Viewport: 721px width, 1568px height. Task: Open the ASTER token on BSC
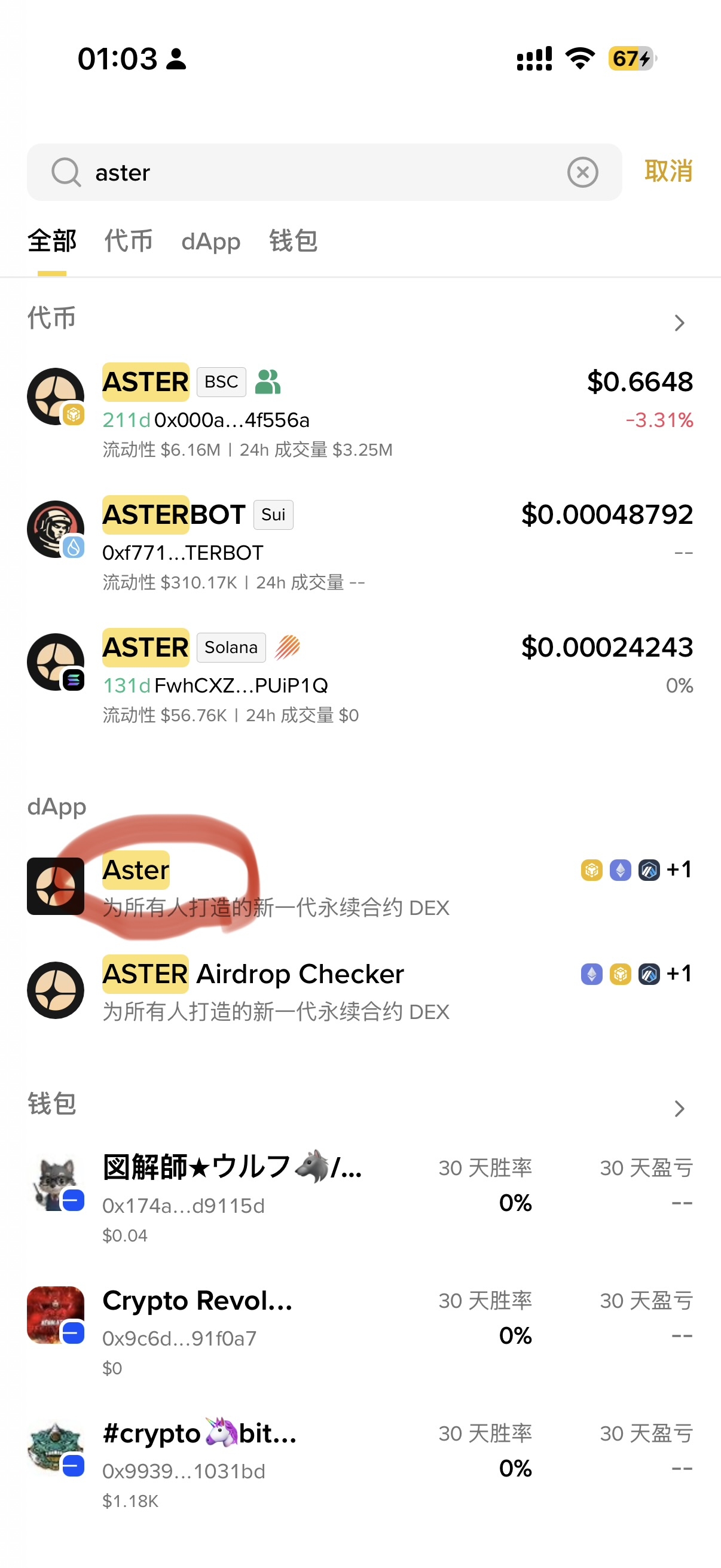point(359,408)
